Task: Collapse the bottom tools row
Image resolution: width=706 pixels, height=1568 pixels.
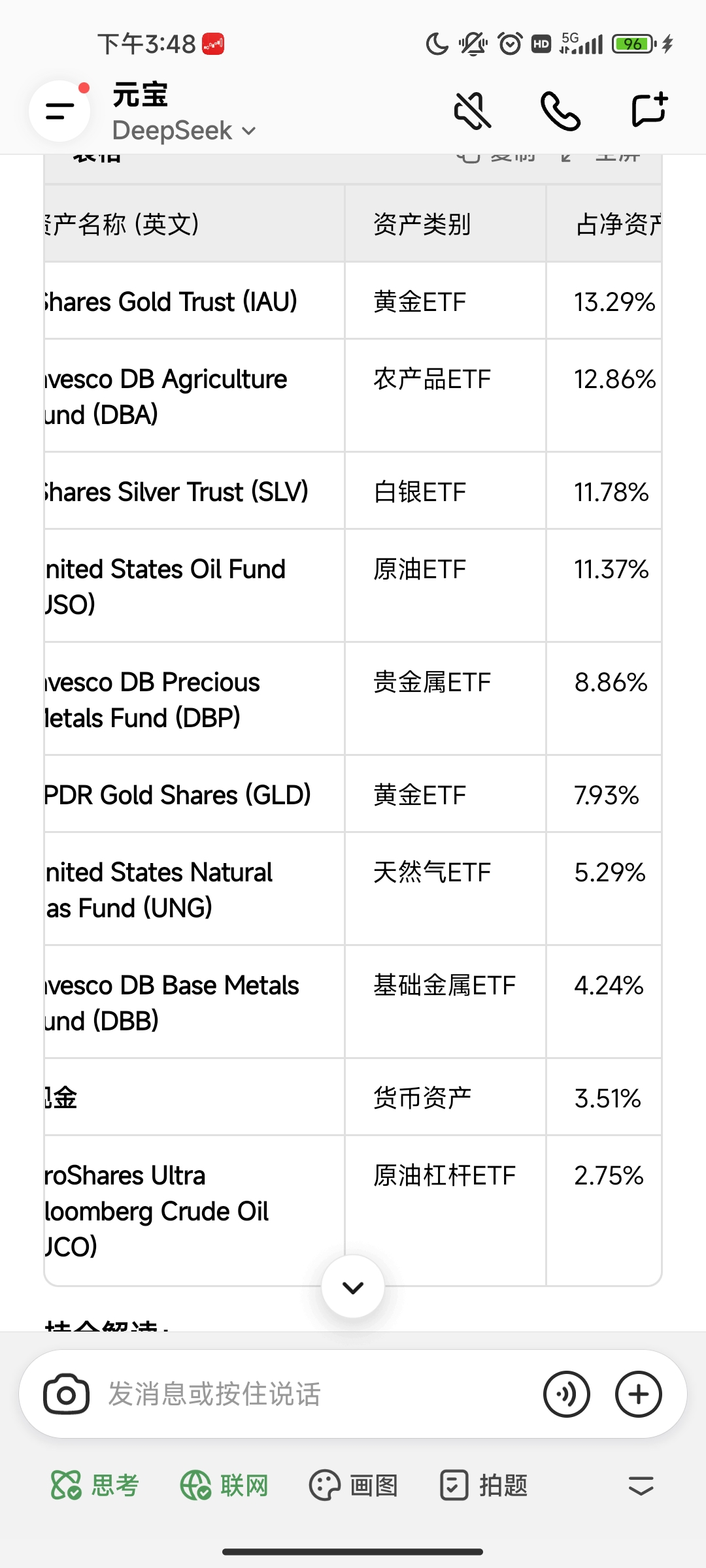Action: [x=641, y=1486]
